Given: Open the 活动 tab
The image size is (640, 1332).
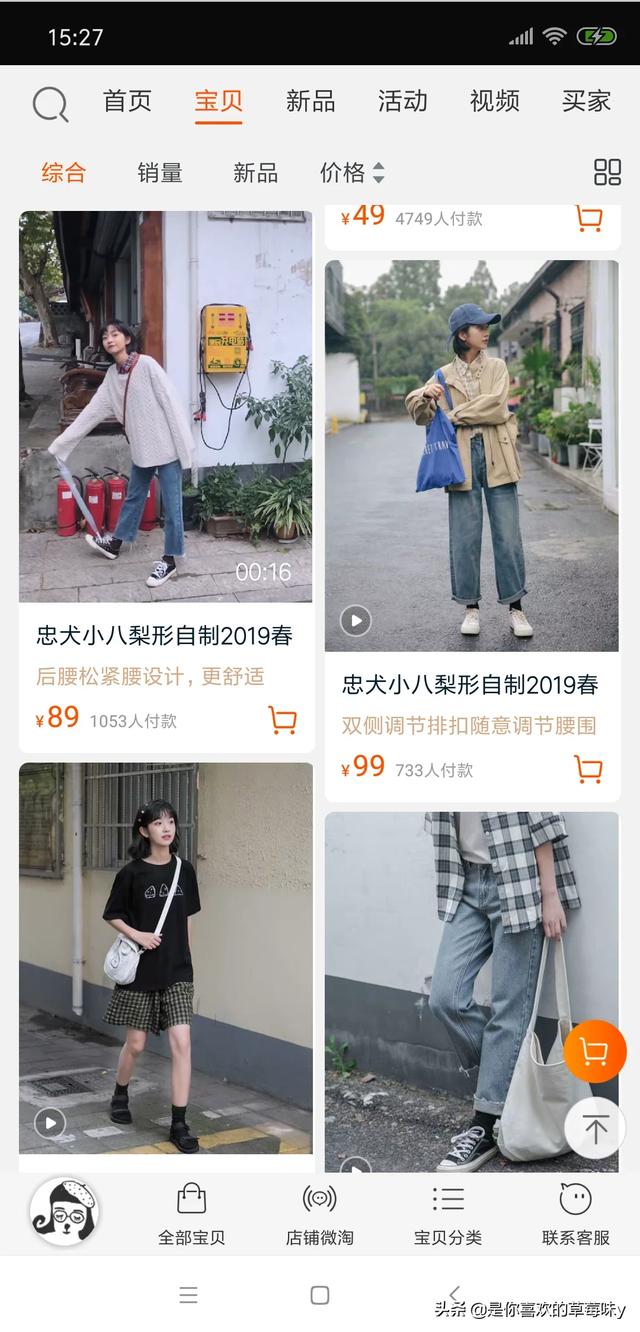Looking at the screenshot, I should (x=402, y=101).
